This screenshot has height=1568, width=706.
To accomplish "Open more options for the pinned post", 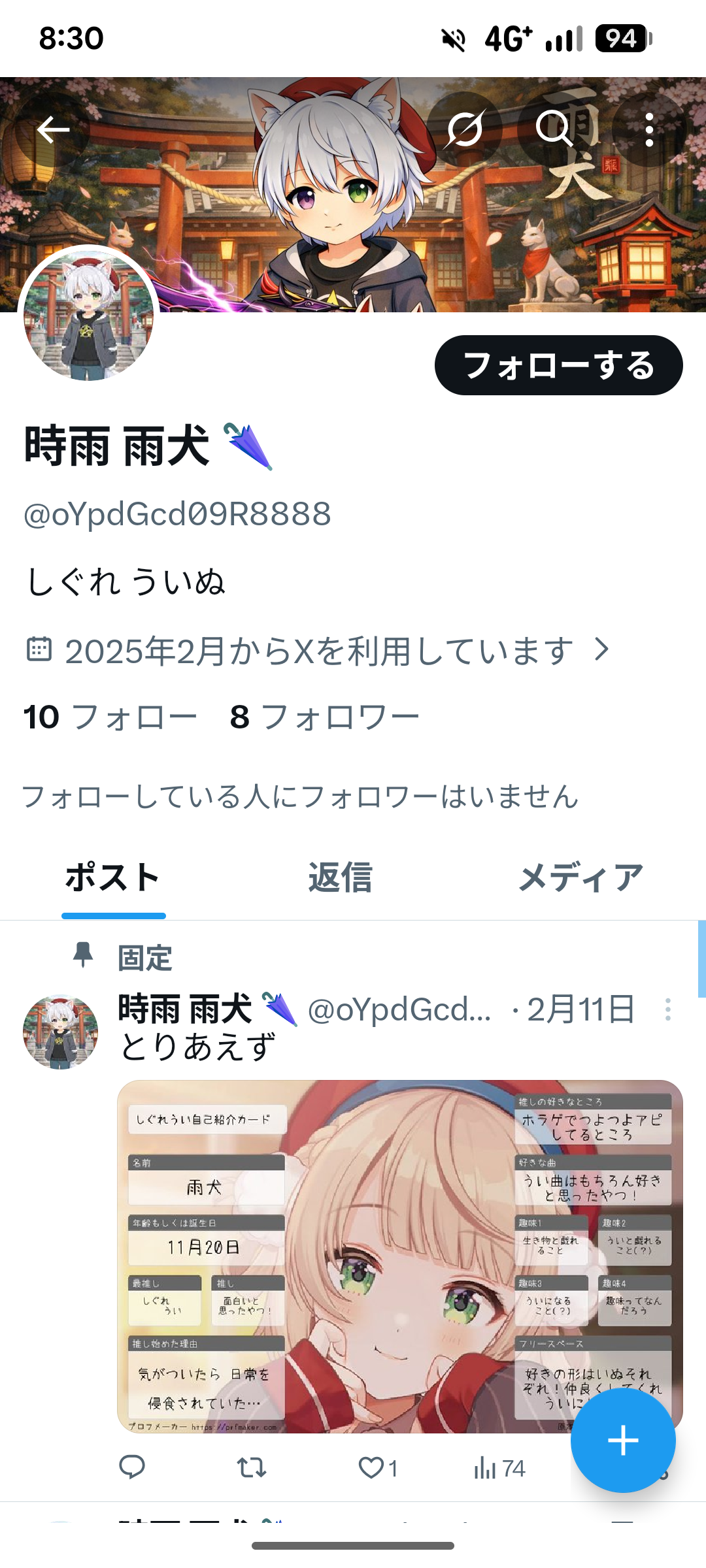I will click(667, 1009).
